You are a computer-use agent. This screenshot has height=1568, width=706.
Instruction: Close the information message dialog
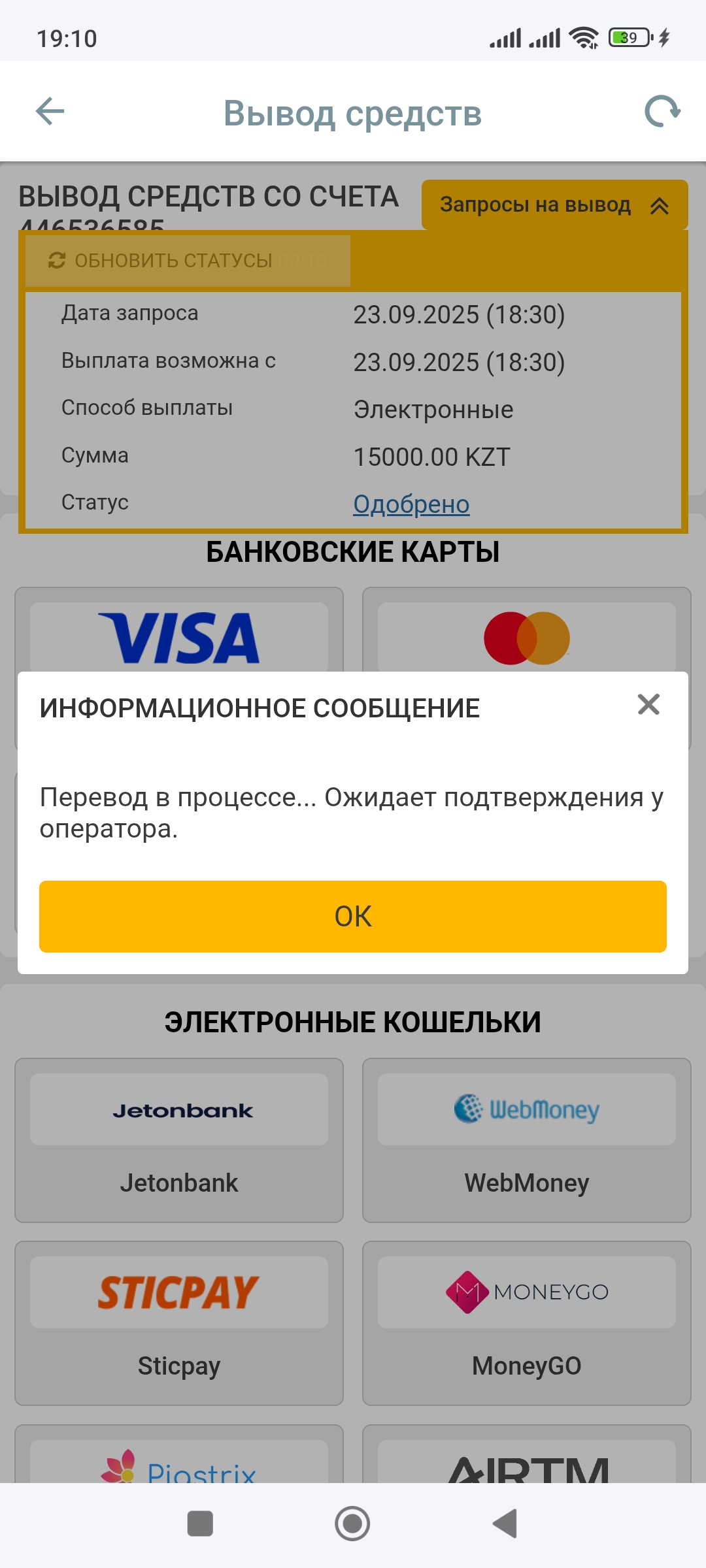648,704
